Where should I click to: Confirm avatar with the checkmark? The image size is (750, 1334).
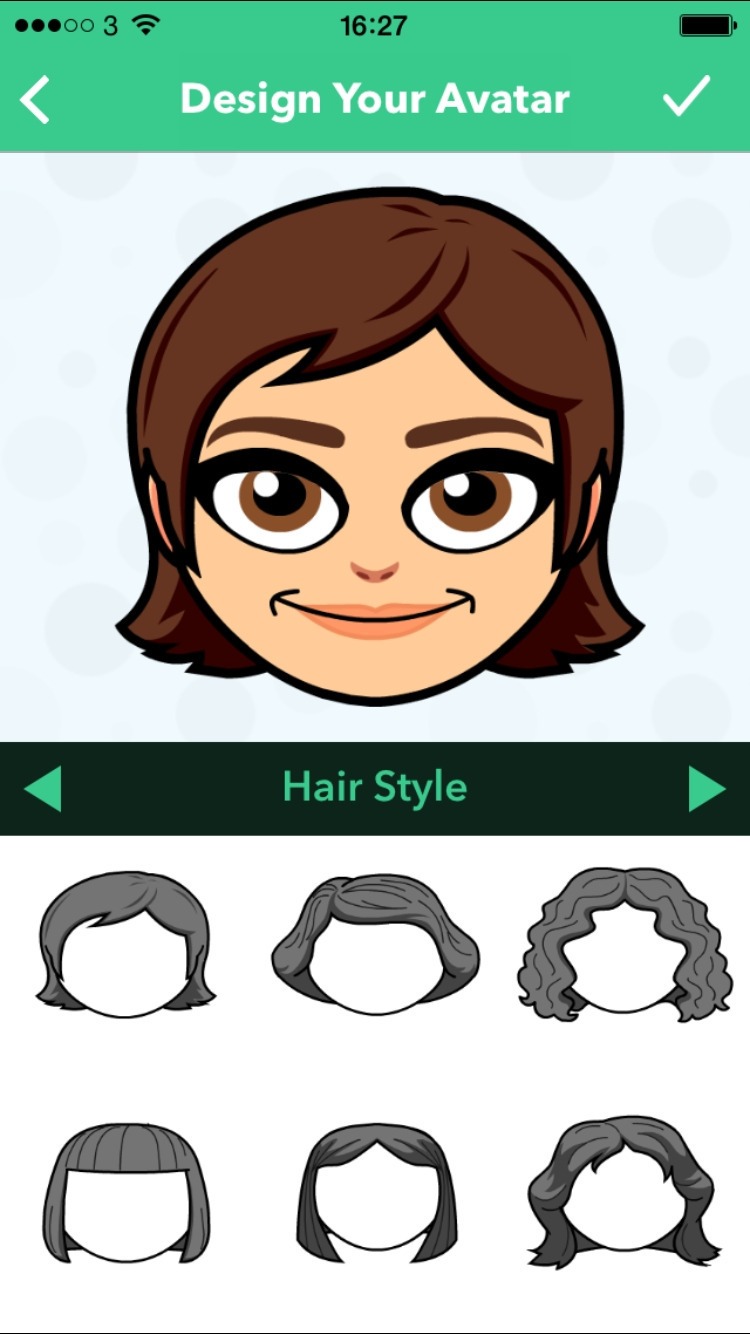click(687, 97)
